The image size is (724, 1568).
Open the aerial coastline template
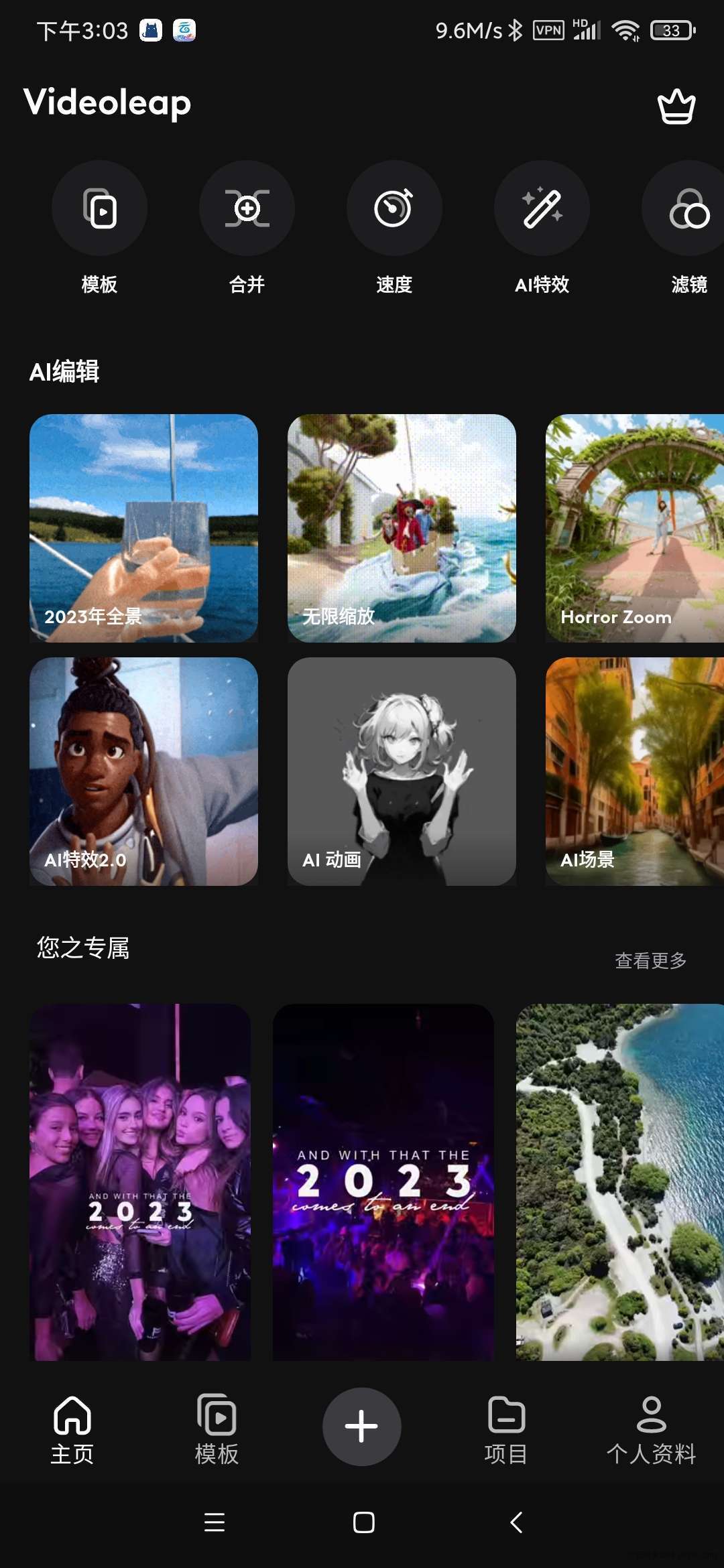(x=619, y=1181)
